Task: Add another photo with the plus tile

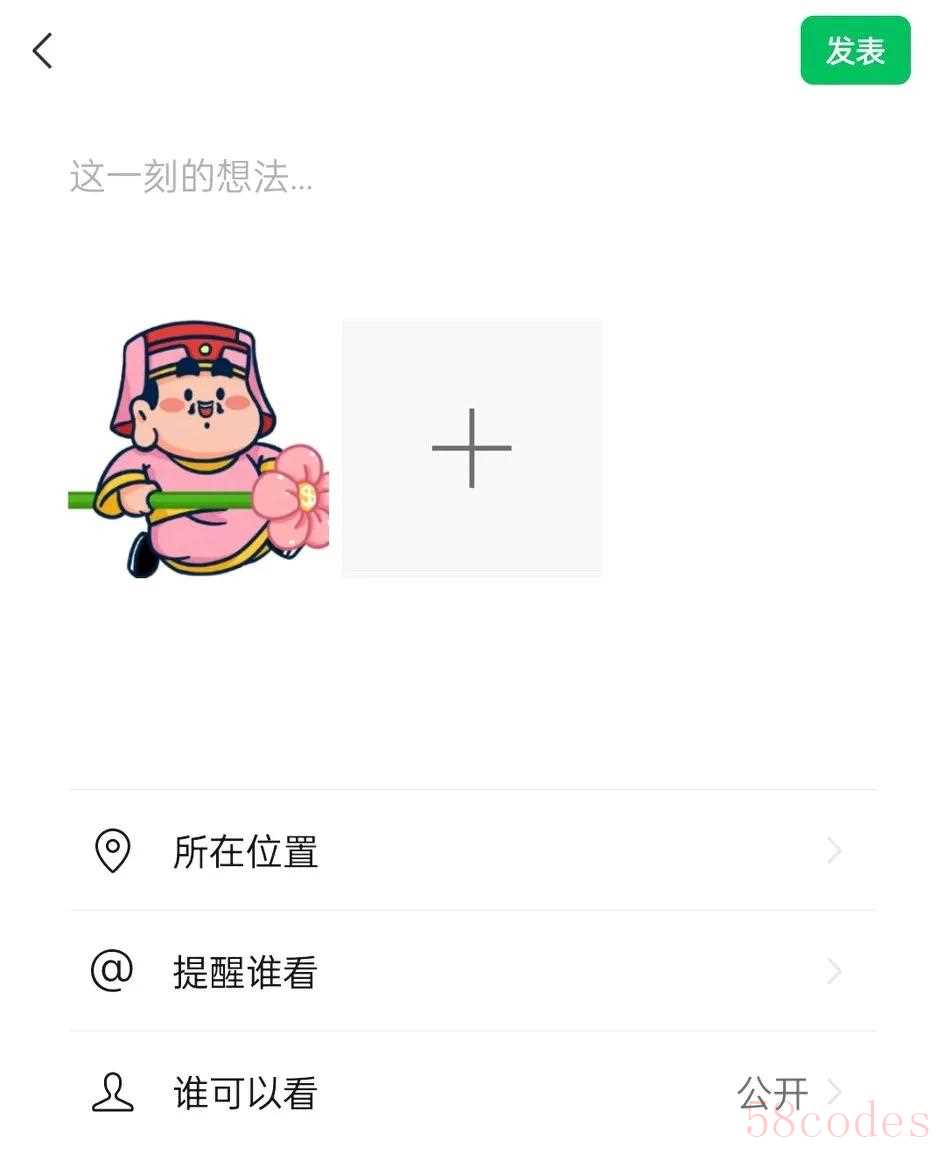Action: [x=471, y=448]
